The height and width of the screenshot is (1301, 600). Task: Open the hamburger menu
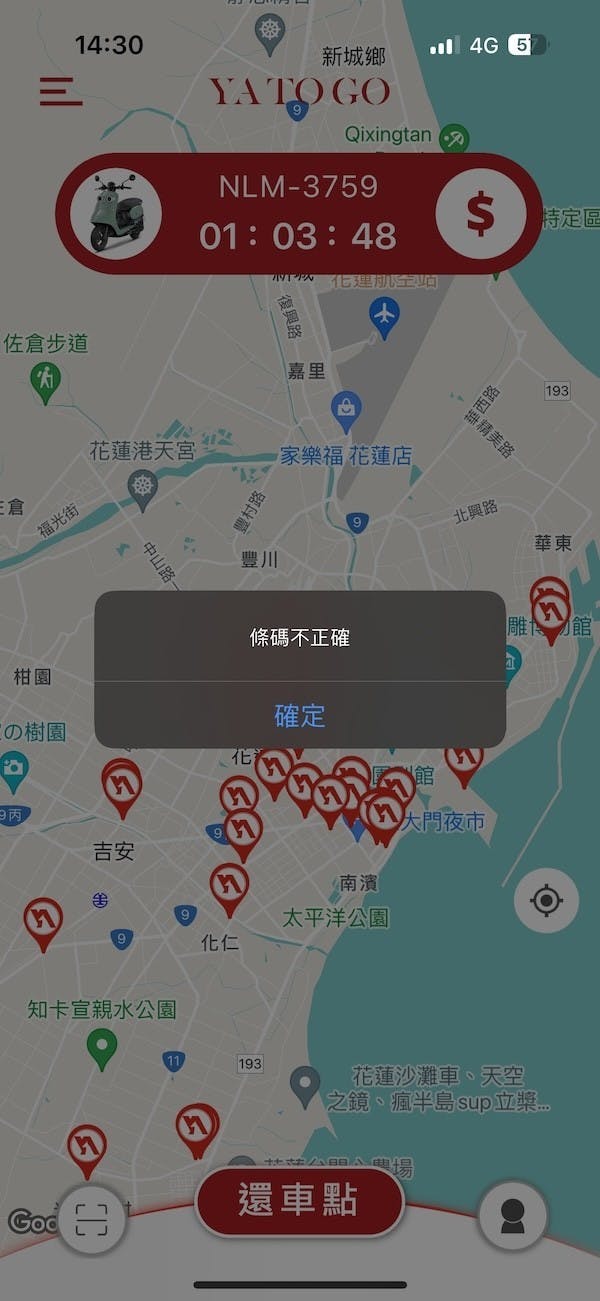tap(61, 91)
